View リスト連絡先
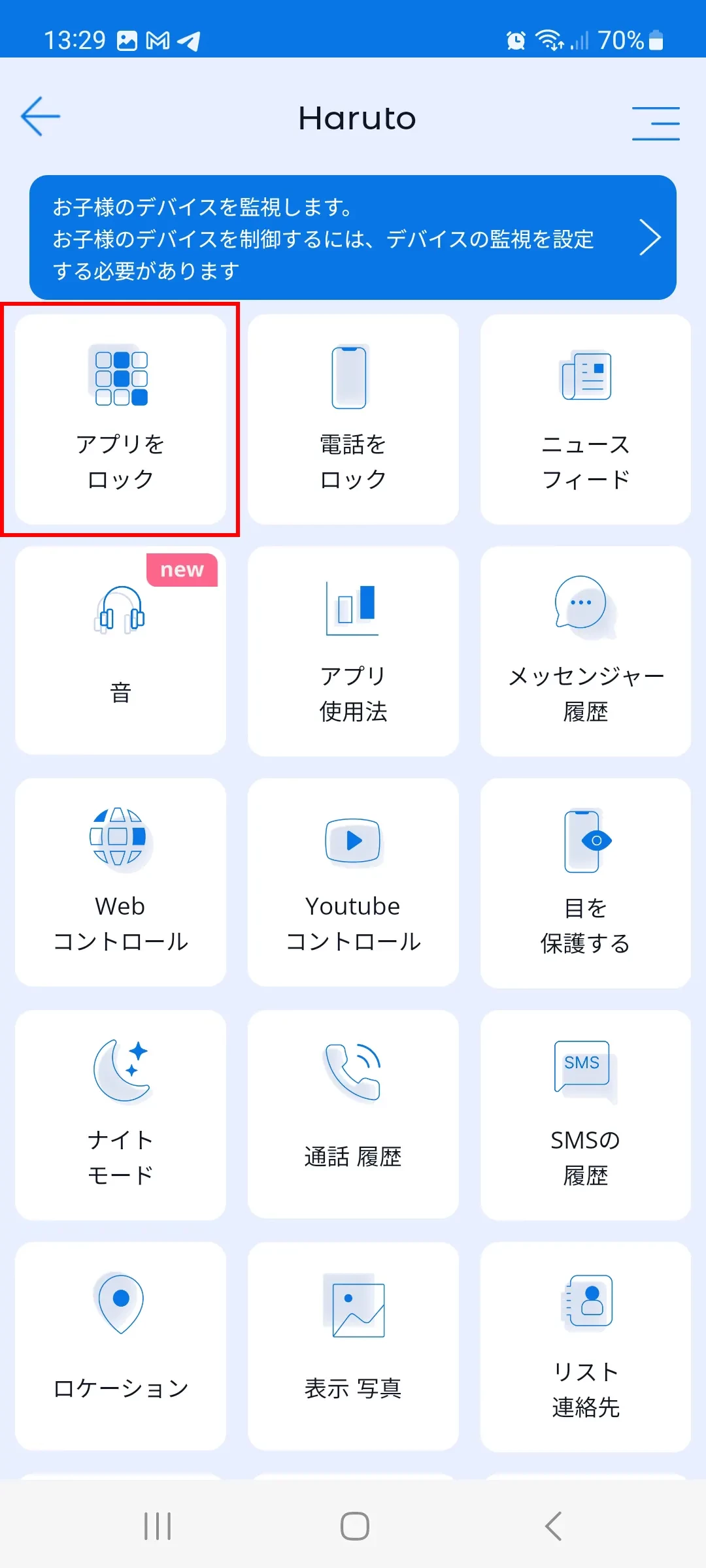 [x=586, y=1347]
